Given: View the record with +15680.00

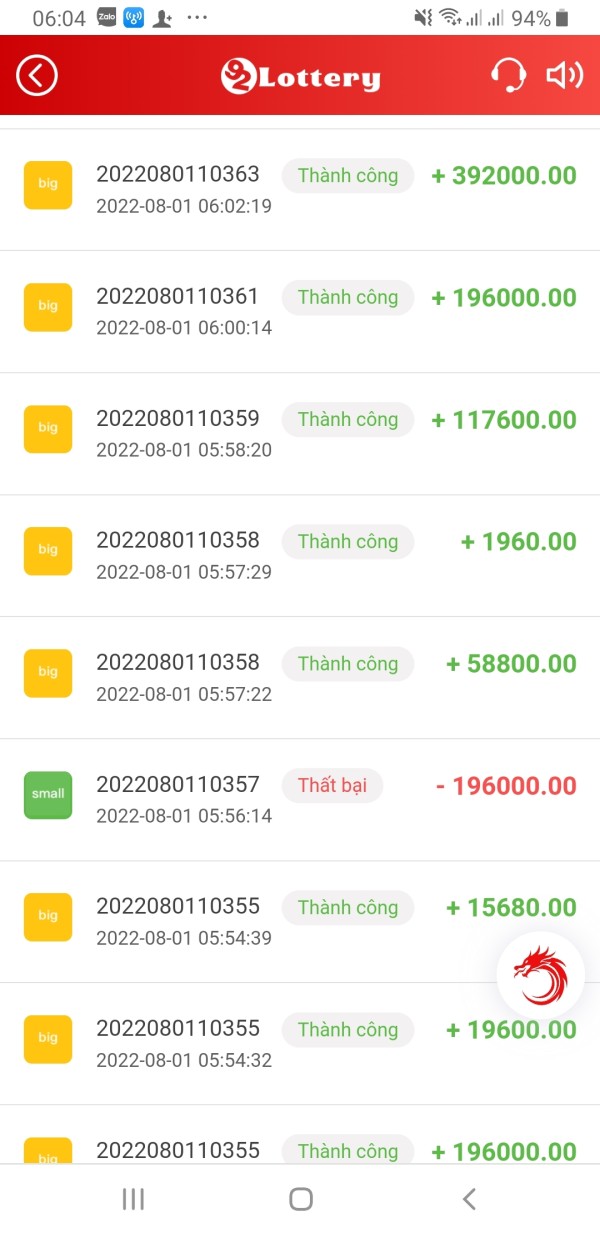Looking at the screenshot, I should point(300,922).
